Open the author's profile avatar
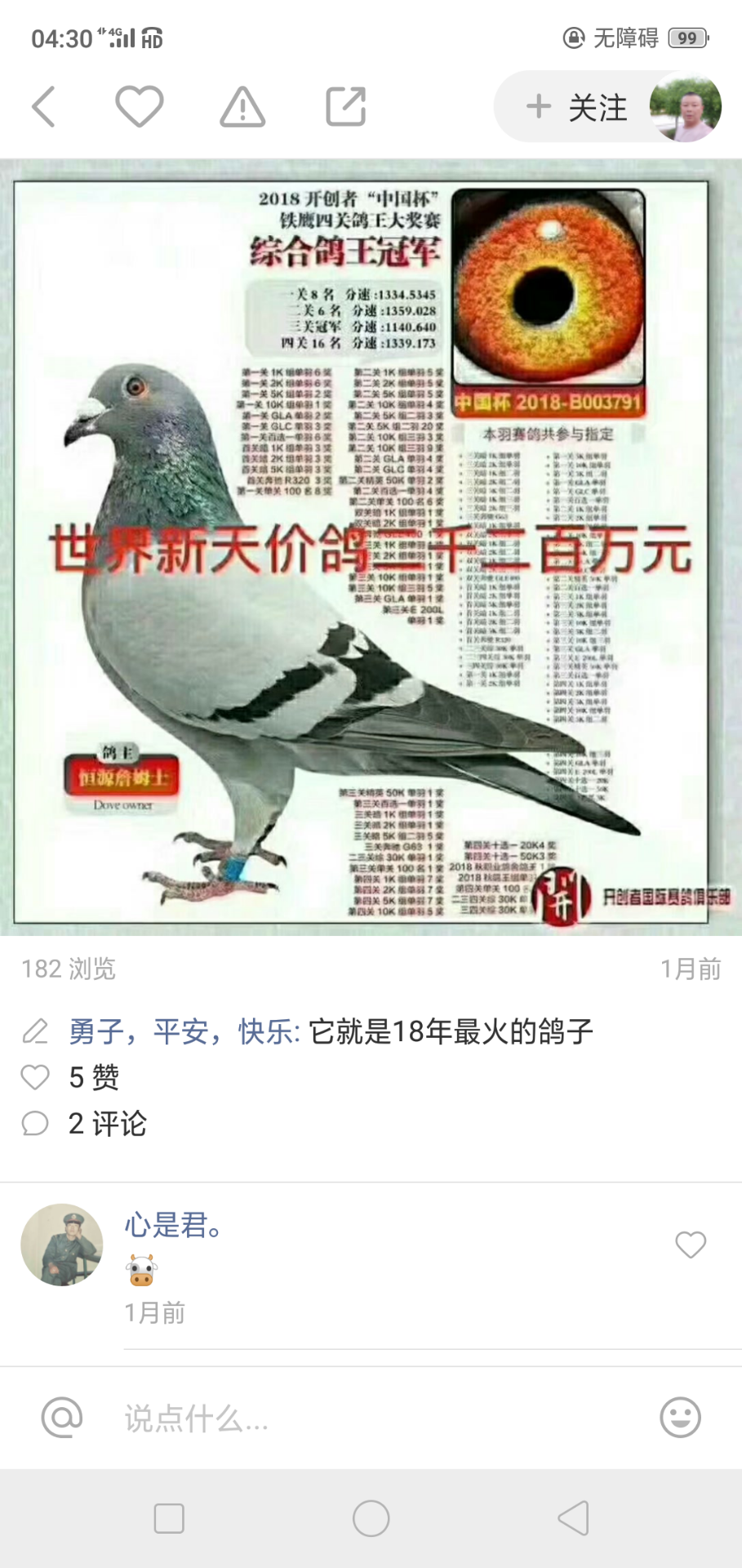The width and height of the screenshot is (742, 1568). (x=684, y=107)
